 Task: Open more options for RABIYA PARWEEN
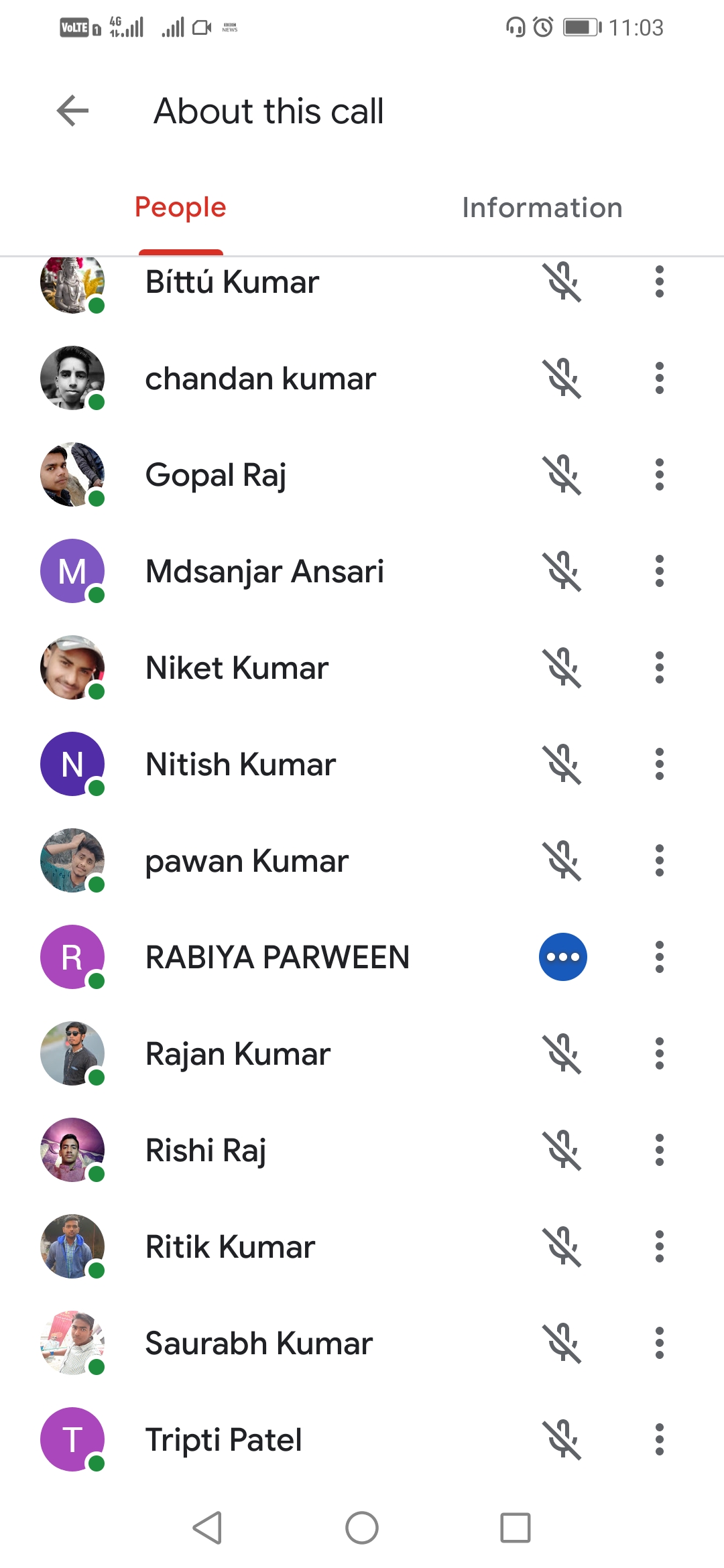pos(660,957)
